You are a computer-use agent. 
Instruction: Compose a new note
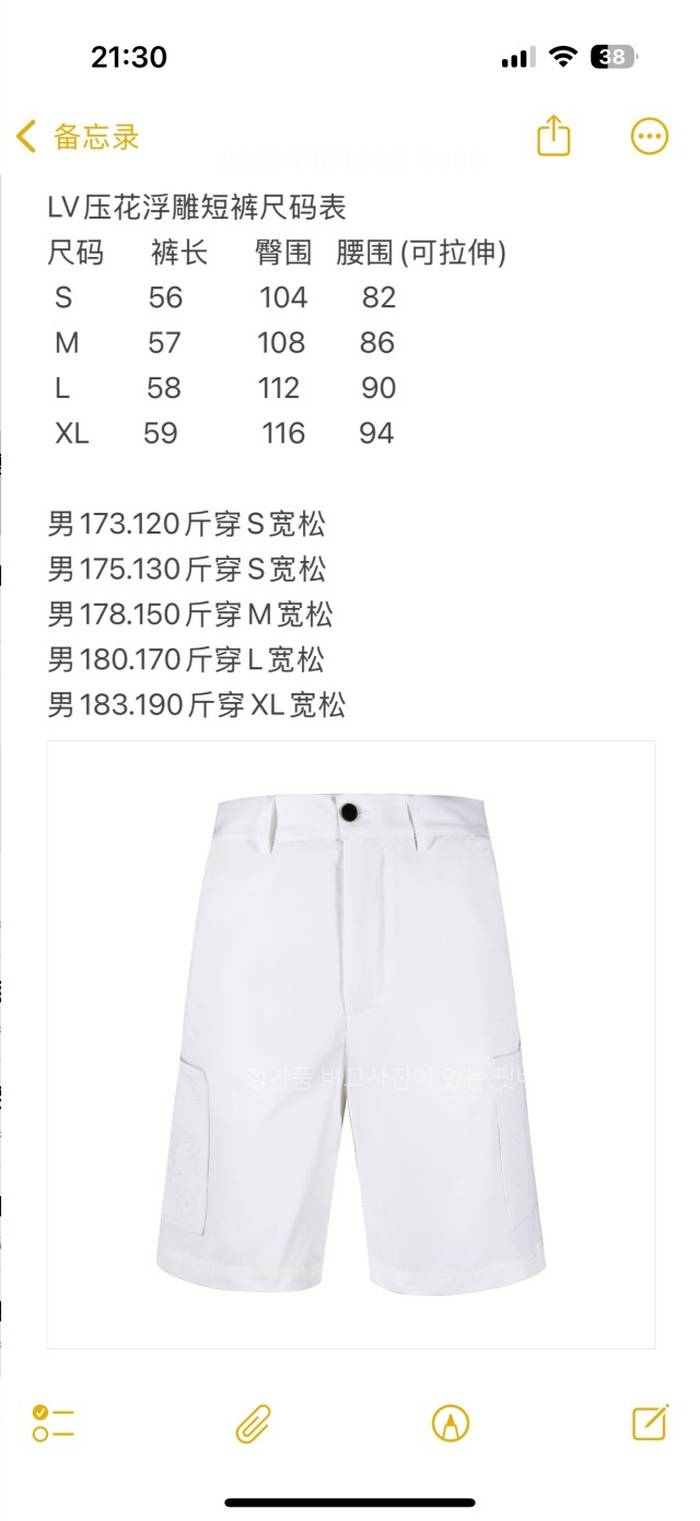[650, 1422]
